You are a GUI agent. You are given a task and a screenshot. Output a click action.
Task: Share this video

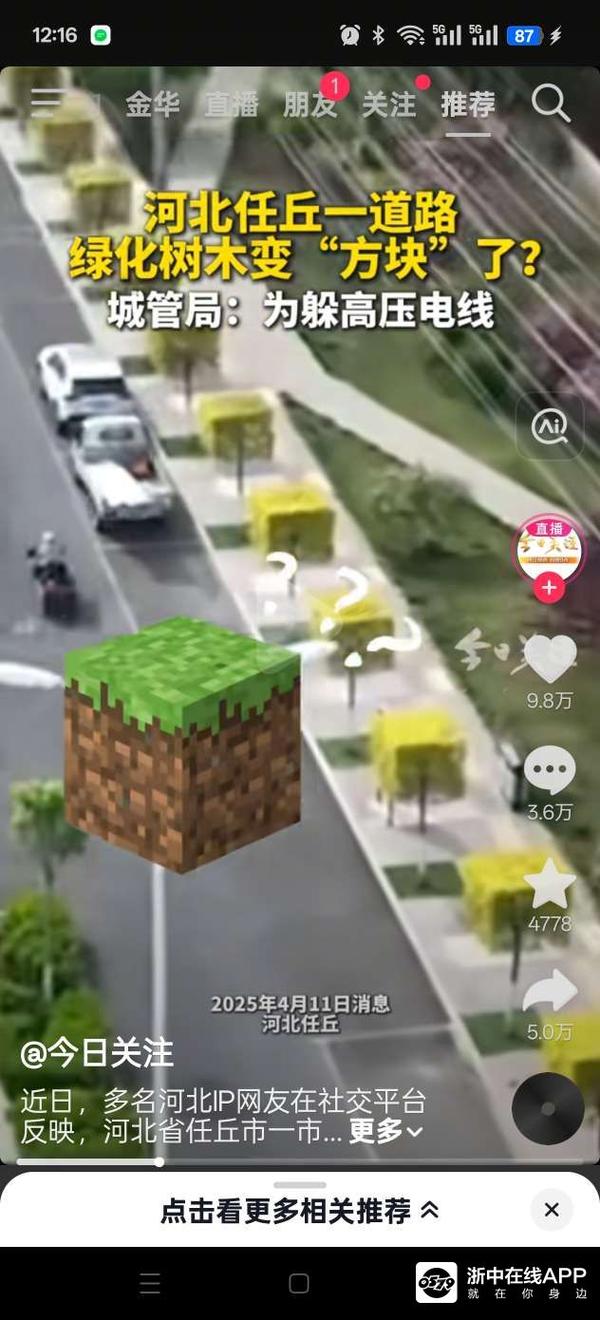[550, 991]
